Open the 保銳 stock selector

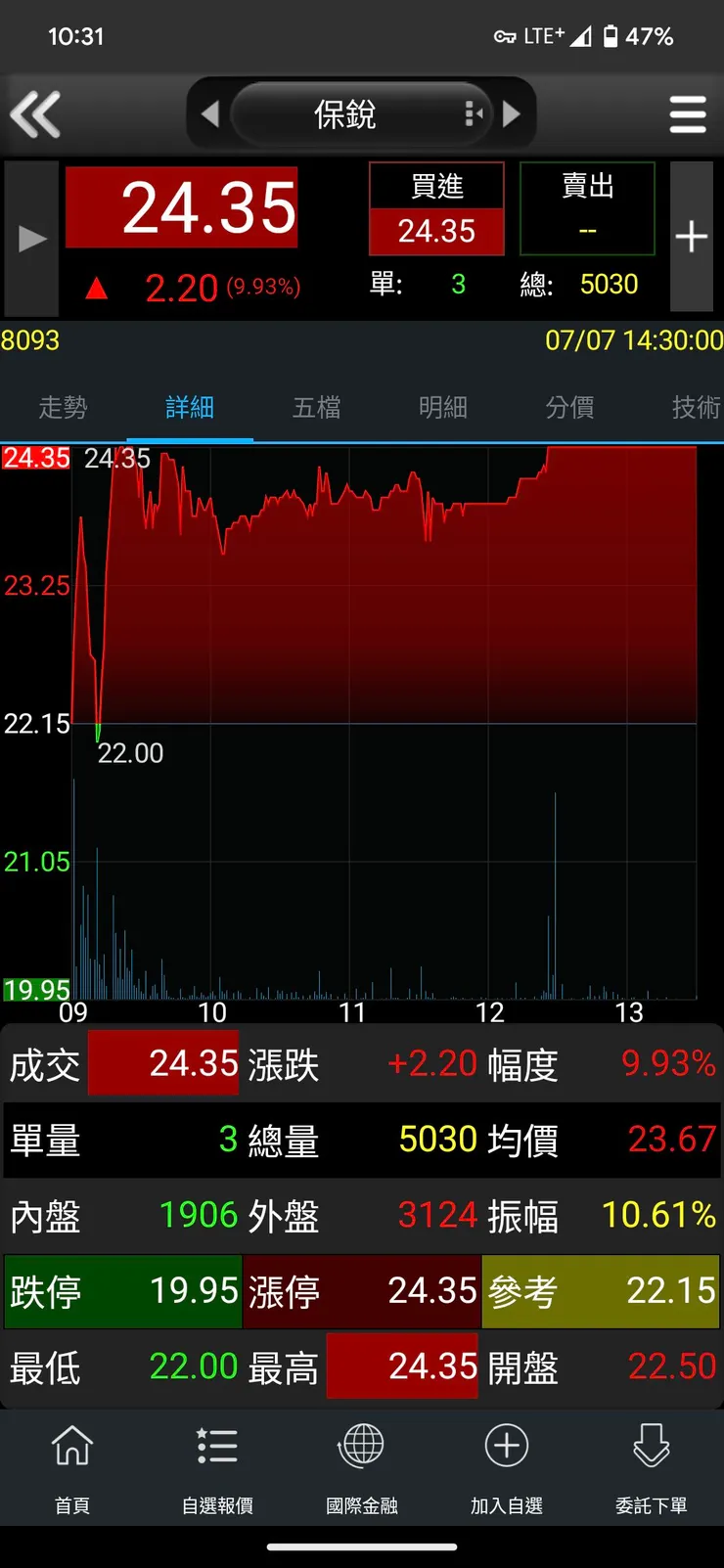point(346,114)
